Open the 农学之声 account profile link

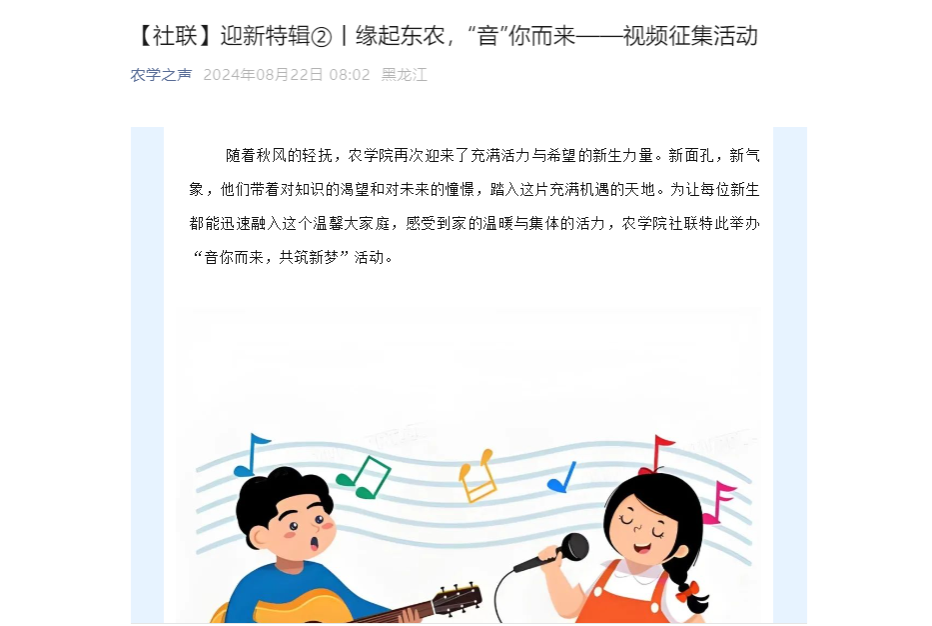(160, 75)
